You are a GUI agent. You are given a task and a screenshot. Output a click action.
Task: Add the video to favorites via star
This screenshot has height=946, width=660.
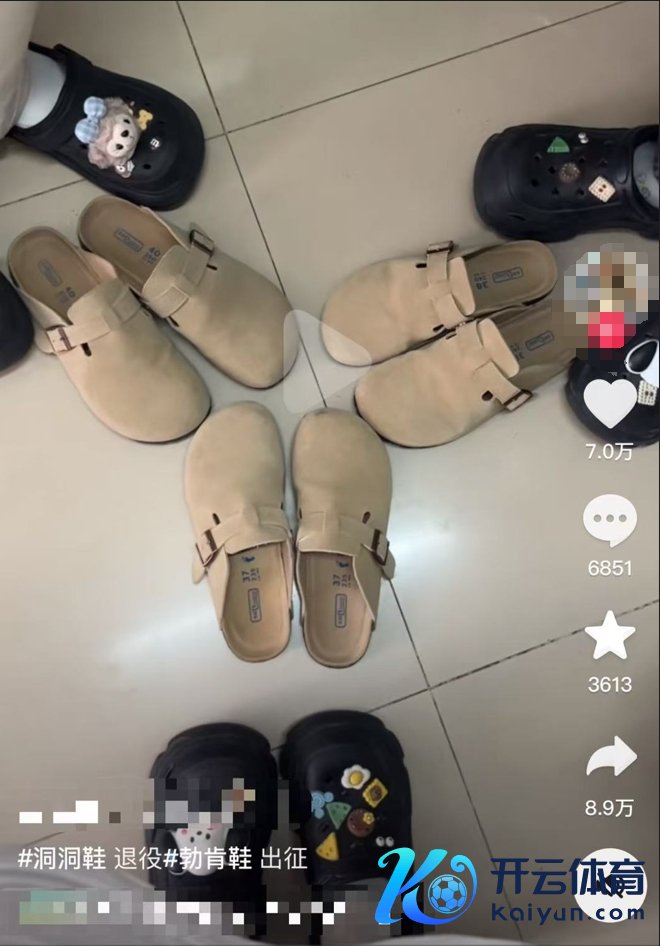click(x=609, y=636)
